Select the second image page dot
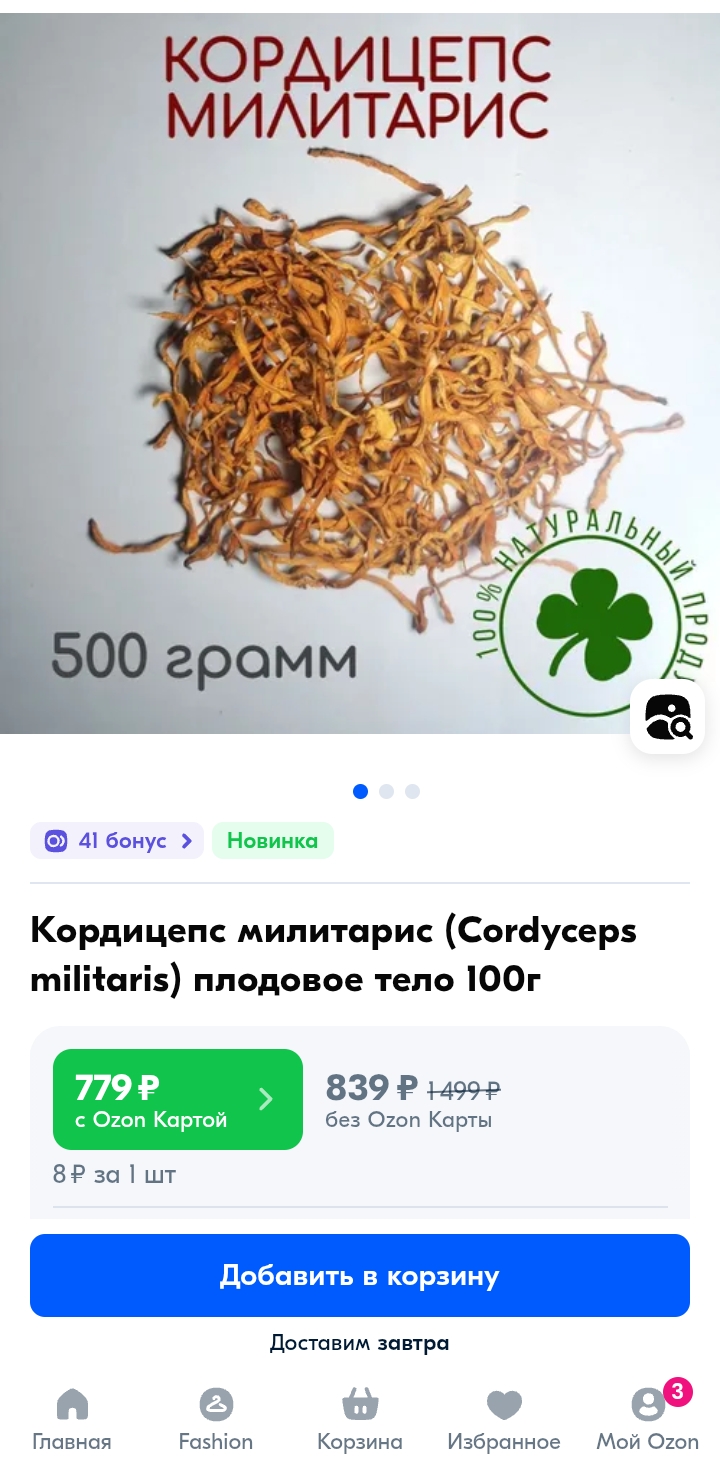720x1465 pixels. 386,791
